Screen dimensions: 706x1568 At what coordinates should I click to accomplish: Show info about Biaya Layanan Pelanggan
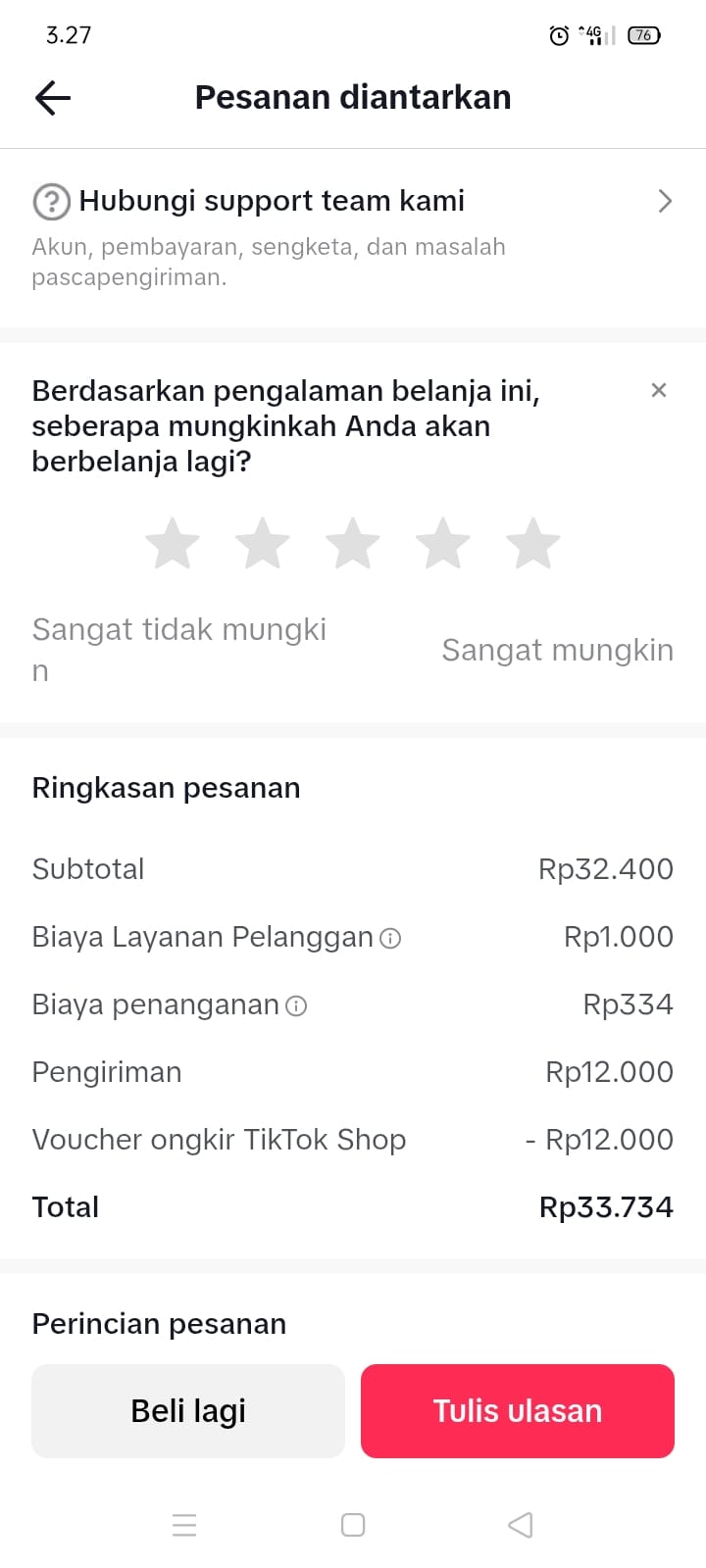tap(390, 939)
